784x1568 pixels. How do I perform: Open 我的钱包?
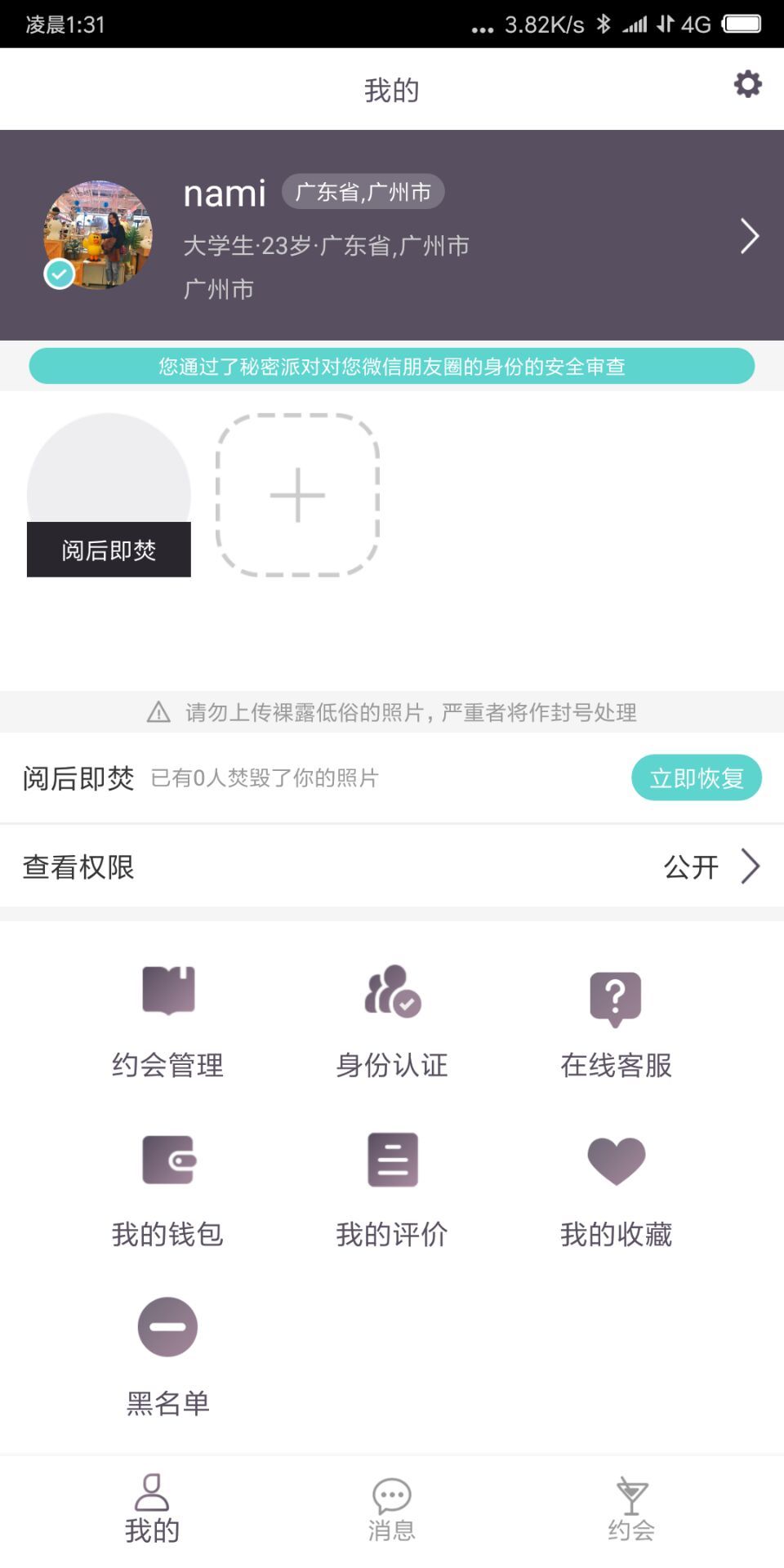click(167, 1190)
